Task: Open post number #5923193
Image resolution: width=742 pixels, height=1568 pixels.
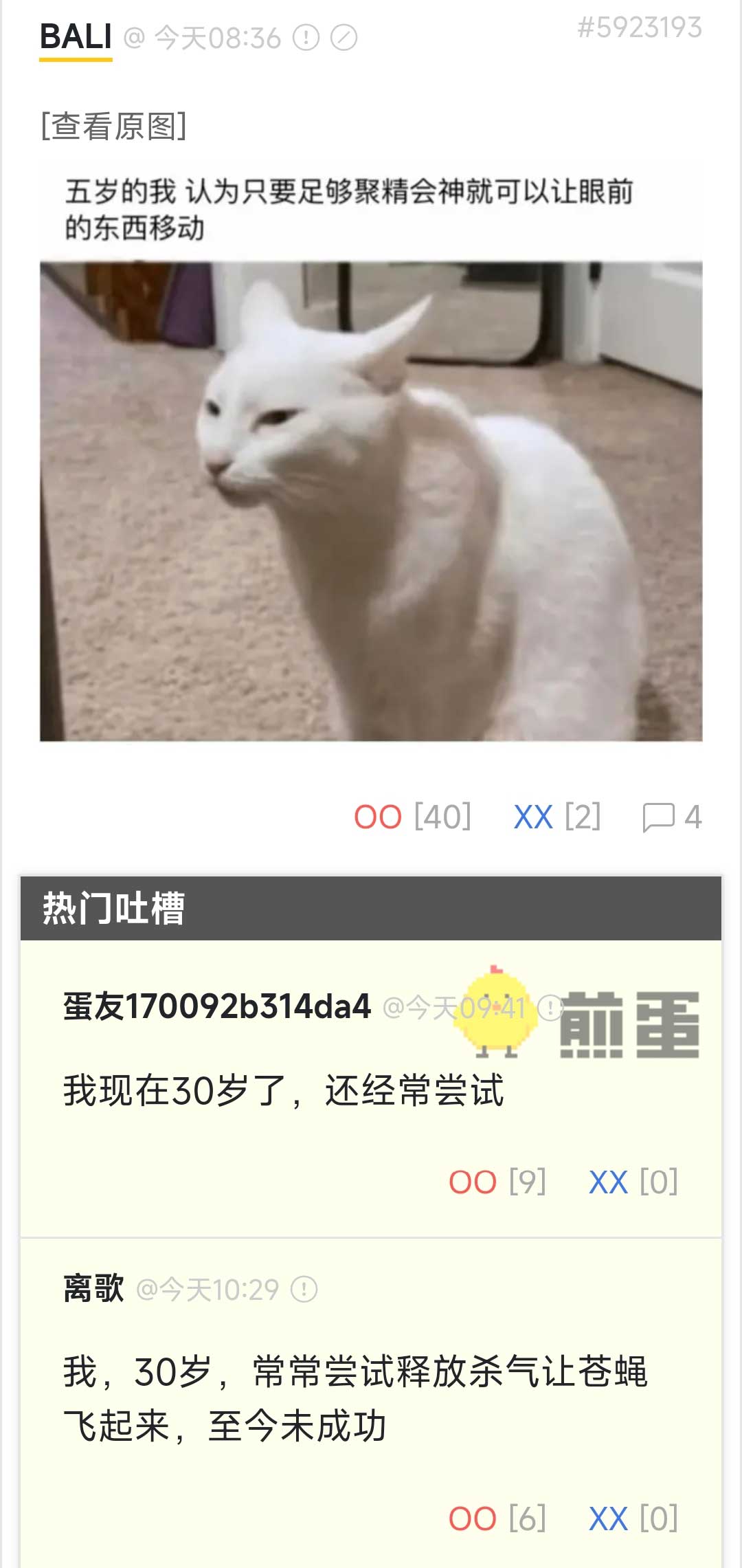Action: [639, 27]
